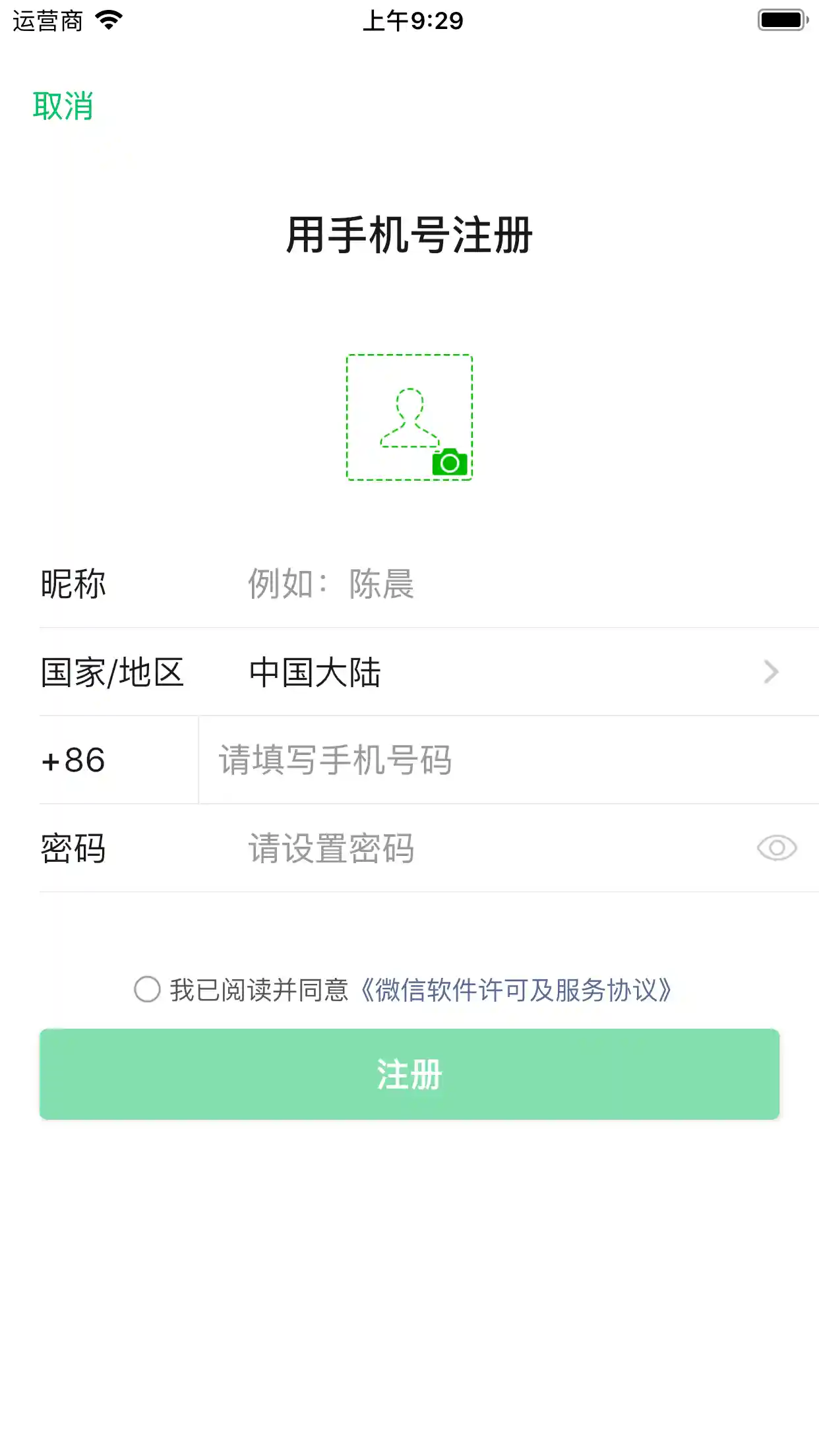Check the 我已阅读并同意 agreement circle
The height and width of the screenshot is (1456, 819).
[x=147, y=989]
